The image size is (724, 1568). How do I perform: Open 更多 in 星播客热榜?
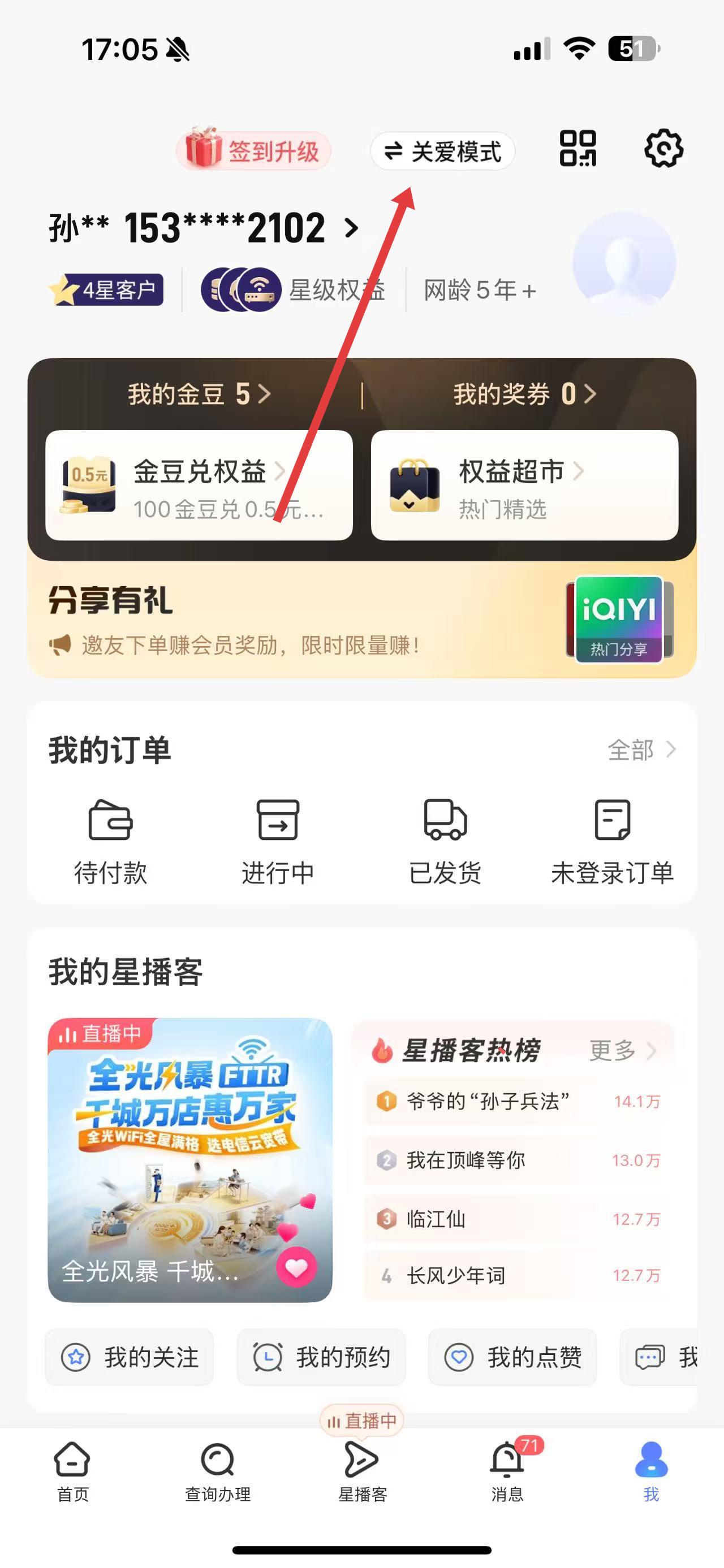tap(622, 1050)
